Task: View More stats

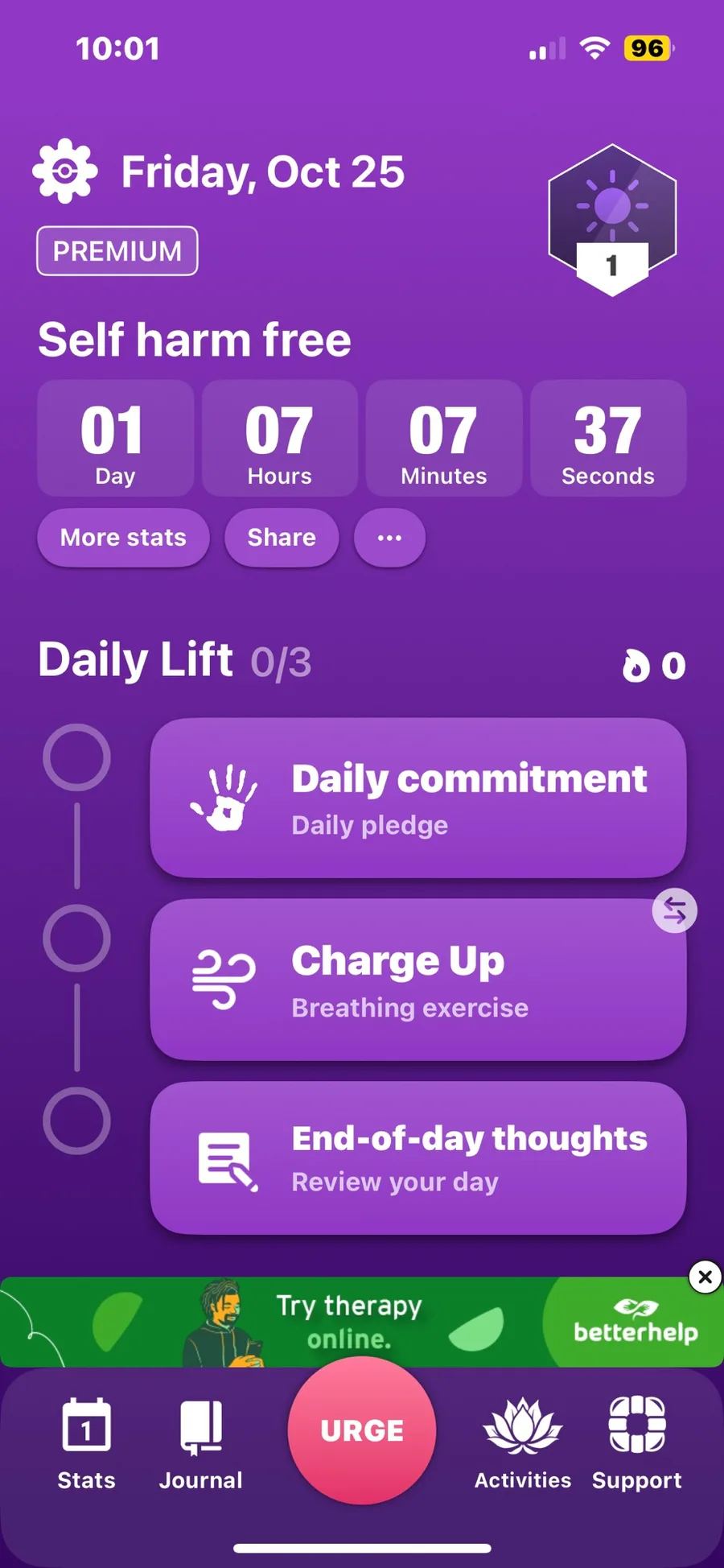Action: coord(123,538)
